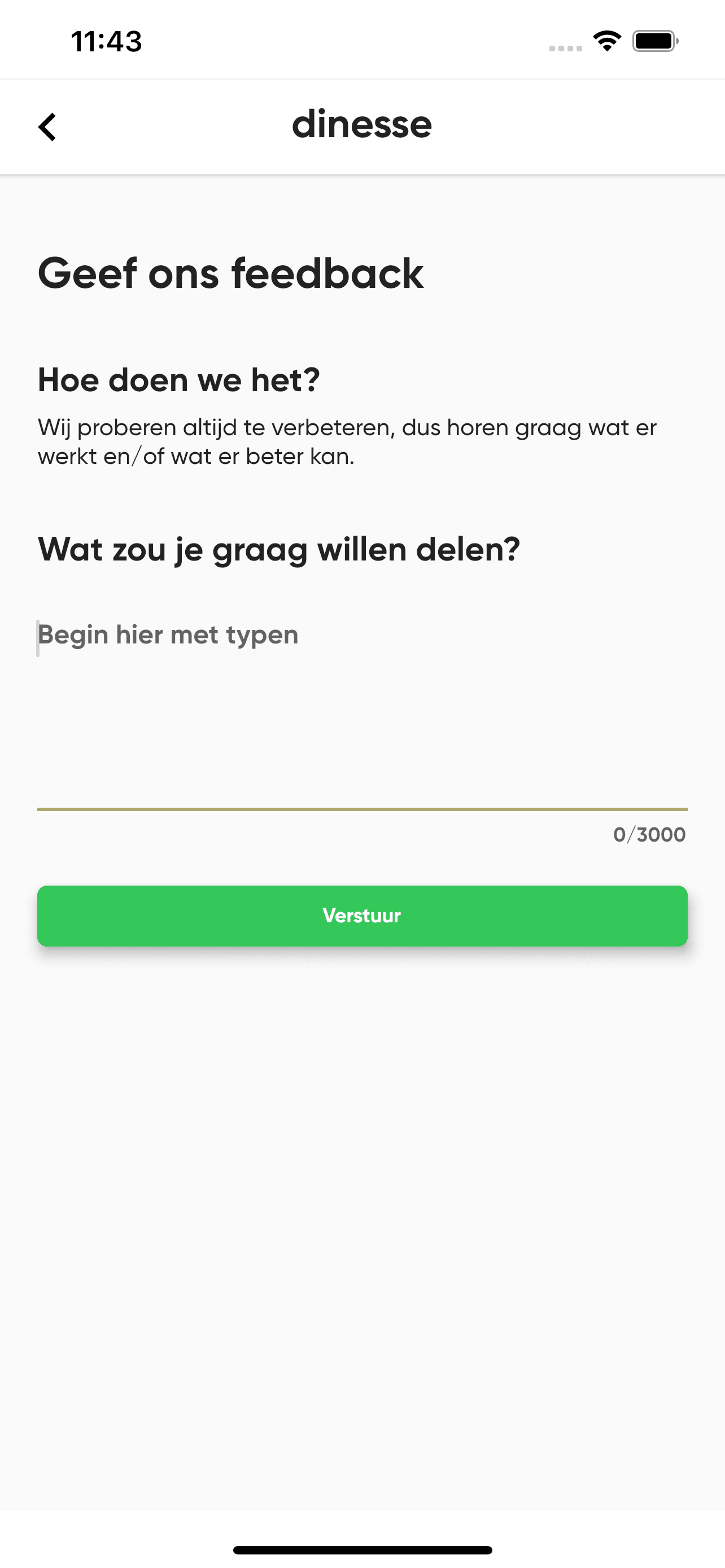This screenshot has height=1568, width=725.
Task: Focus the 'Begin hier met typen' feedback field
Action: tap(361, 706)
